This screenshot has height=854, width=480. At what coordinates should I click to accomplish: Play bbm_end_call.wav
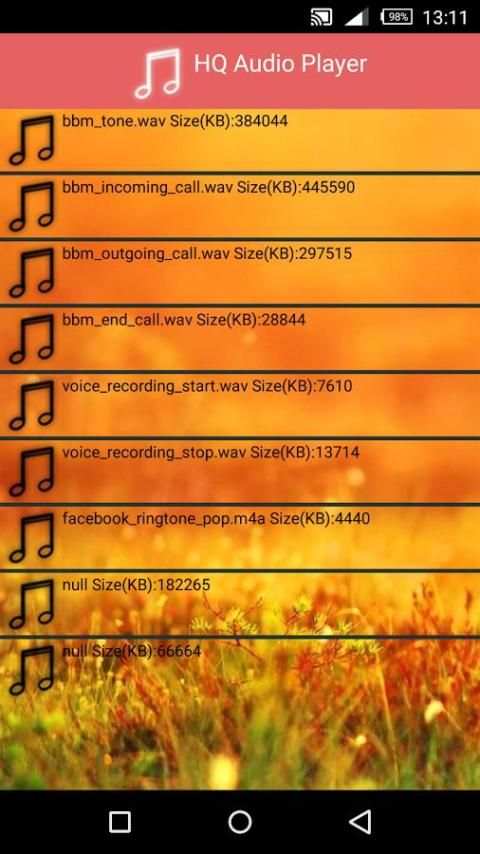click(x=240, y=339)
